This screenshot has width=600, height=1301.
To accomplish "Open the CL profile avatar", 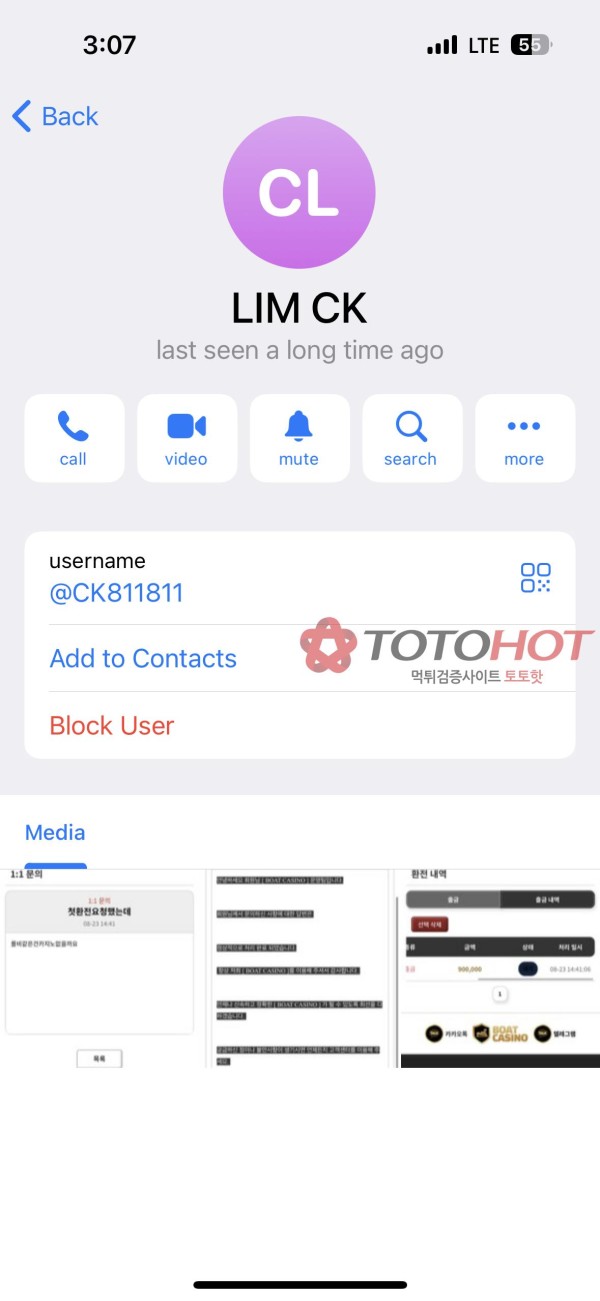I will pos(299,192).
